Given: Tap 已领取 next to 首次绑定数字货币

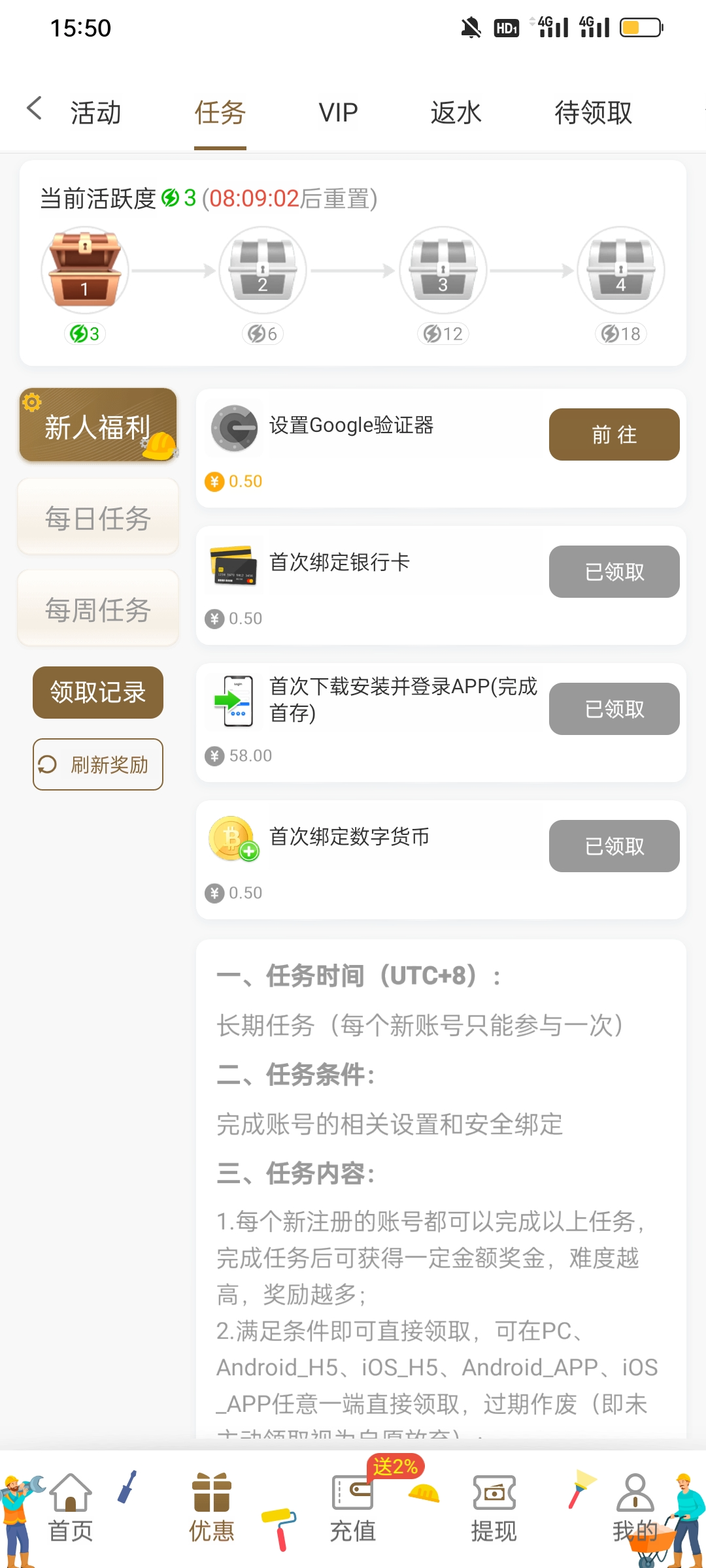Looking at the screenshot, I should [x=614, y=846].
